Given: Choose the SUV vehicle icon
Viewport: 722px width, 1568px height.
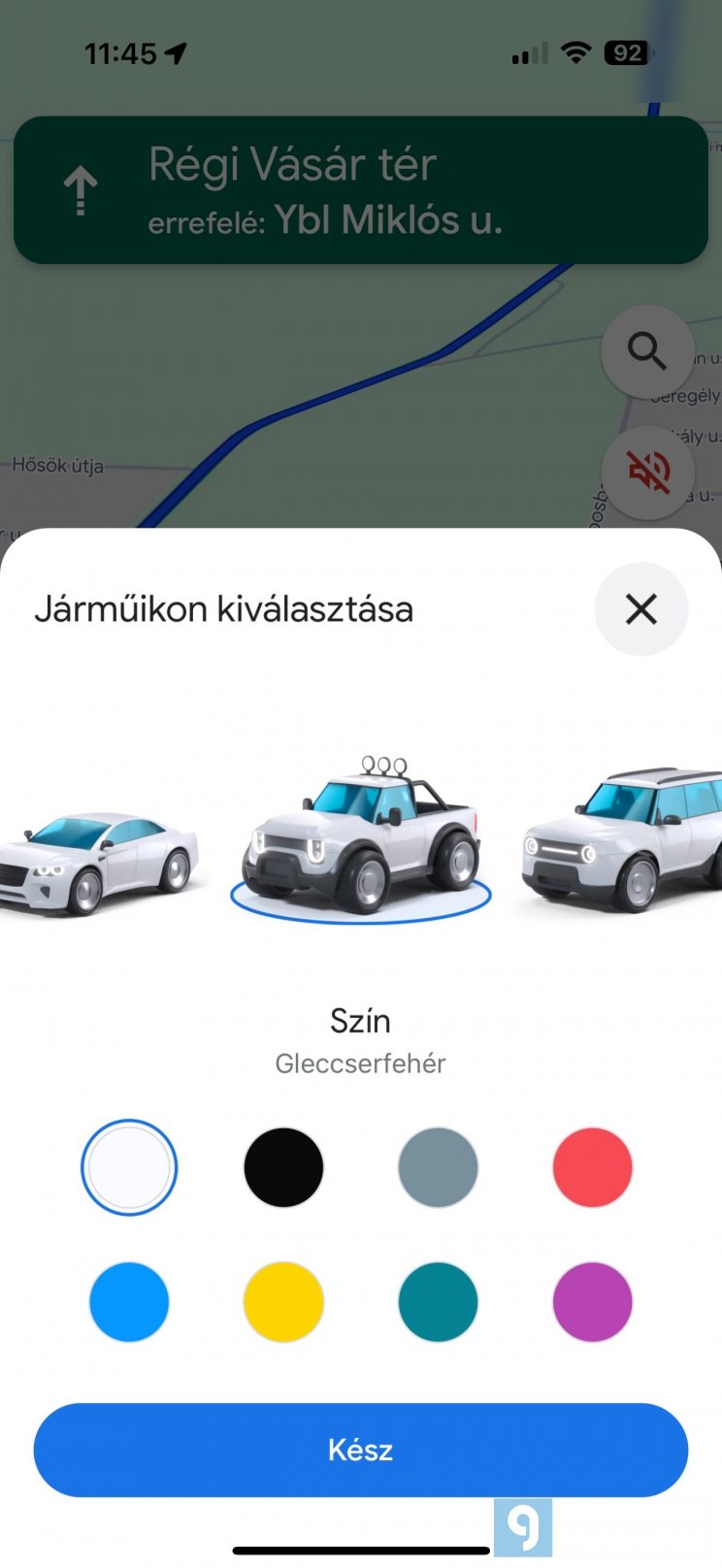Looking at the screenshot, I should click(x=621, y=839).
